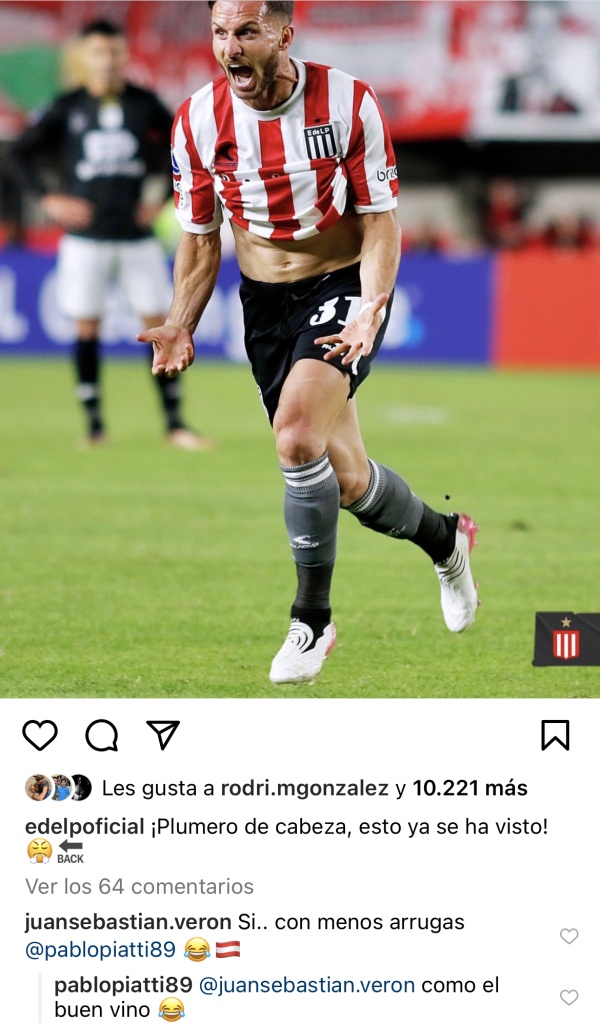Tap the @juansebastian.veron mention in Piatti's reply
600x1023 pixels.
tap(307, 985)
